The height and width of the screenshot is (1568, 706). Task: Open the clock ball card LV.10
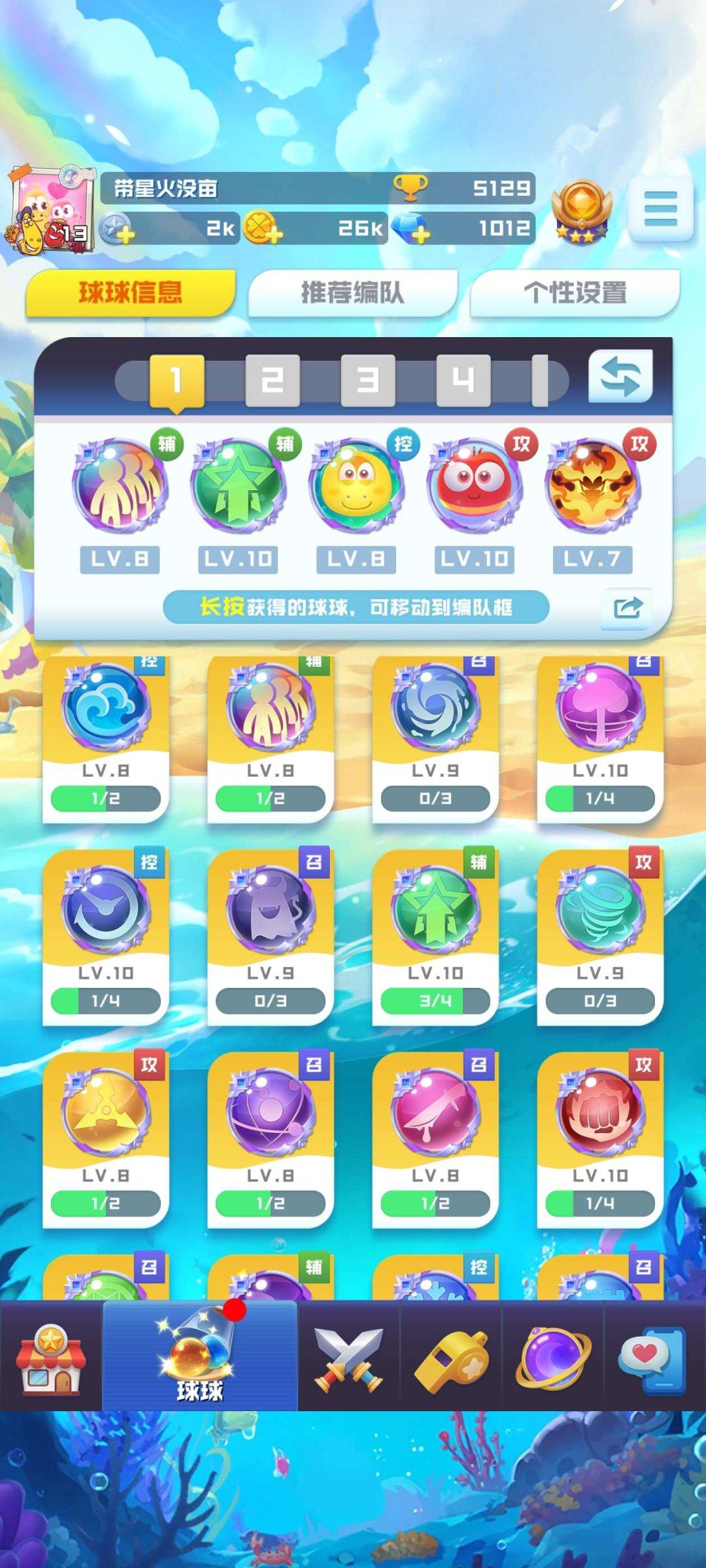(105, 936)
